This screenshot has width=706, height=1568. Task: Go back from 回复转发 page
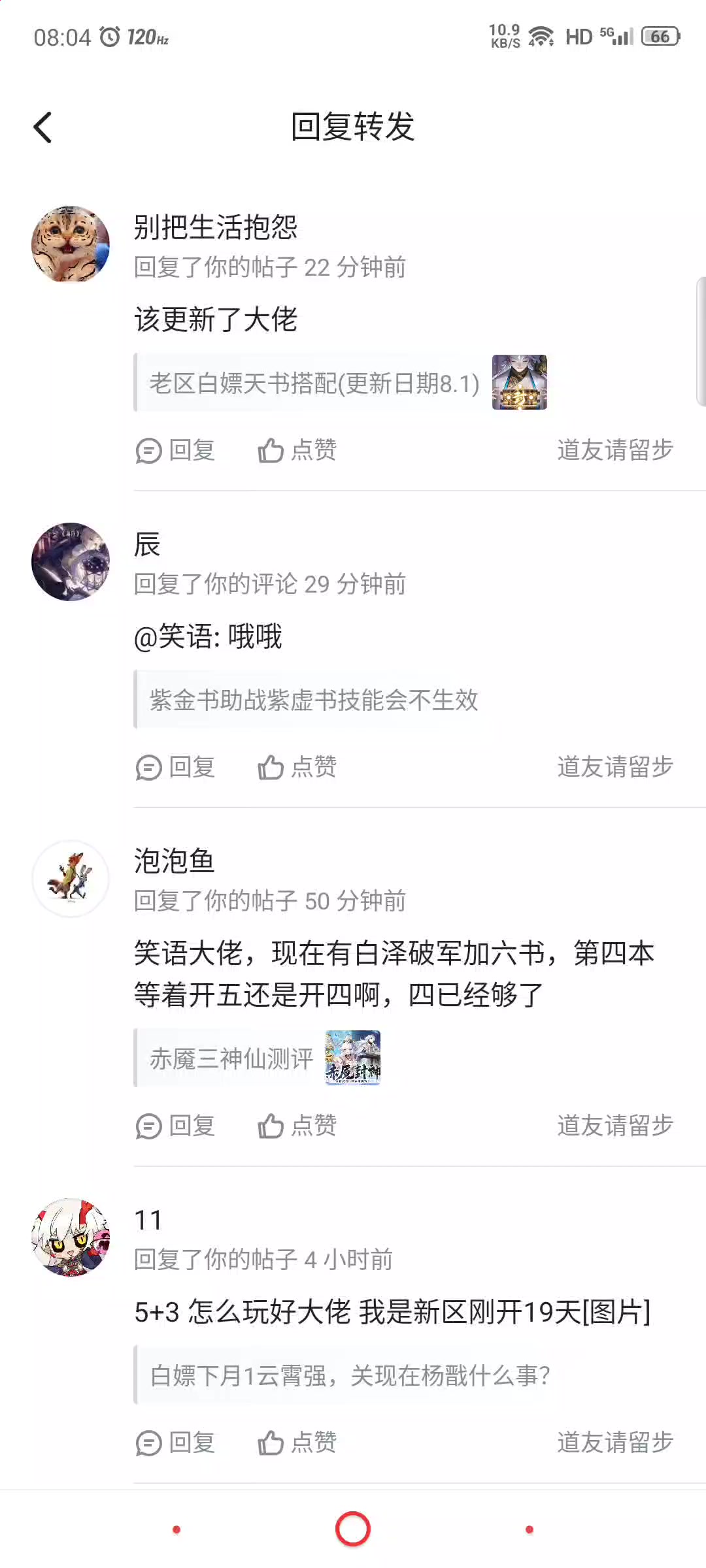pos(43,127)
